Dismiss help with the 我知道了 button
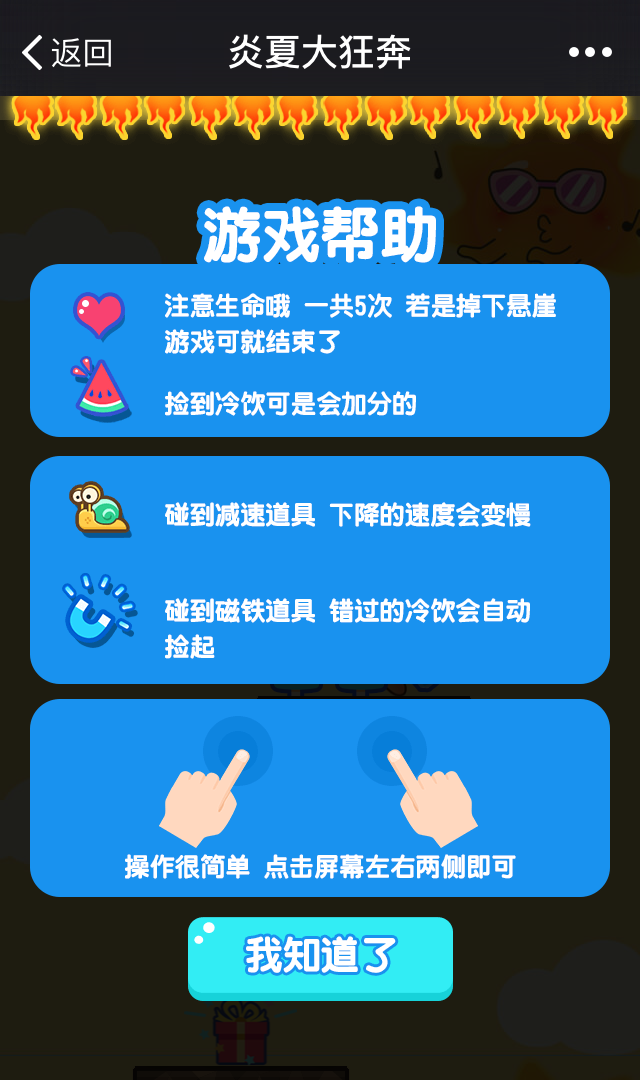 tap(320, 956)
